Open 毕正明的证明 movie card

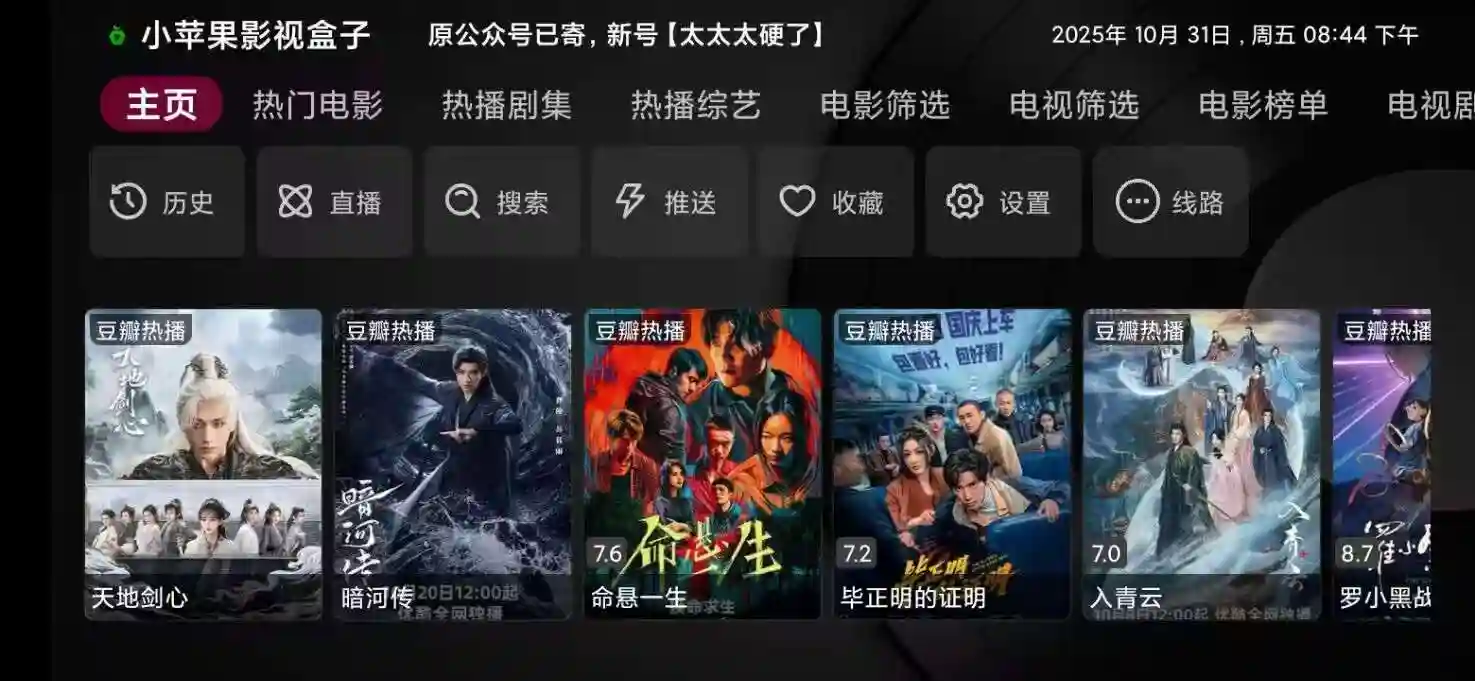(952, 464)
